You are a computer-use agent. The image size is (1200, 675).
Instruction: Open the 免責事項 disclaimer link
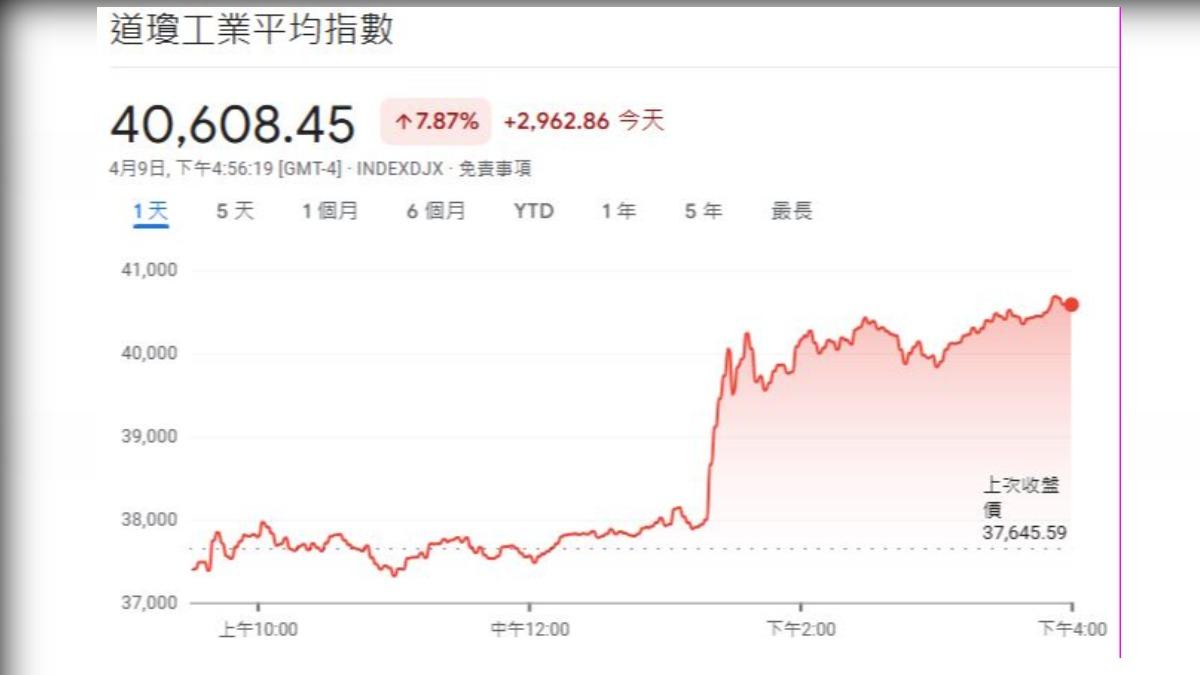[495, 169]
